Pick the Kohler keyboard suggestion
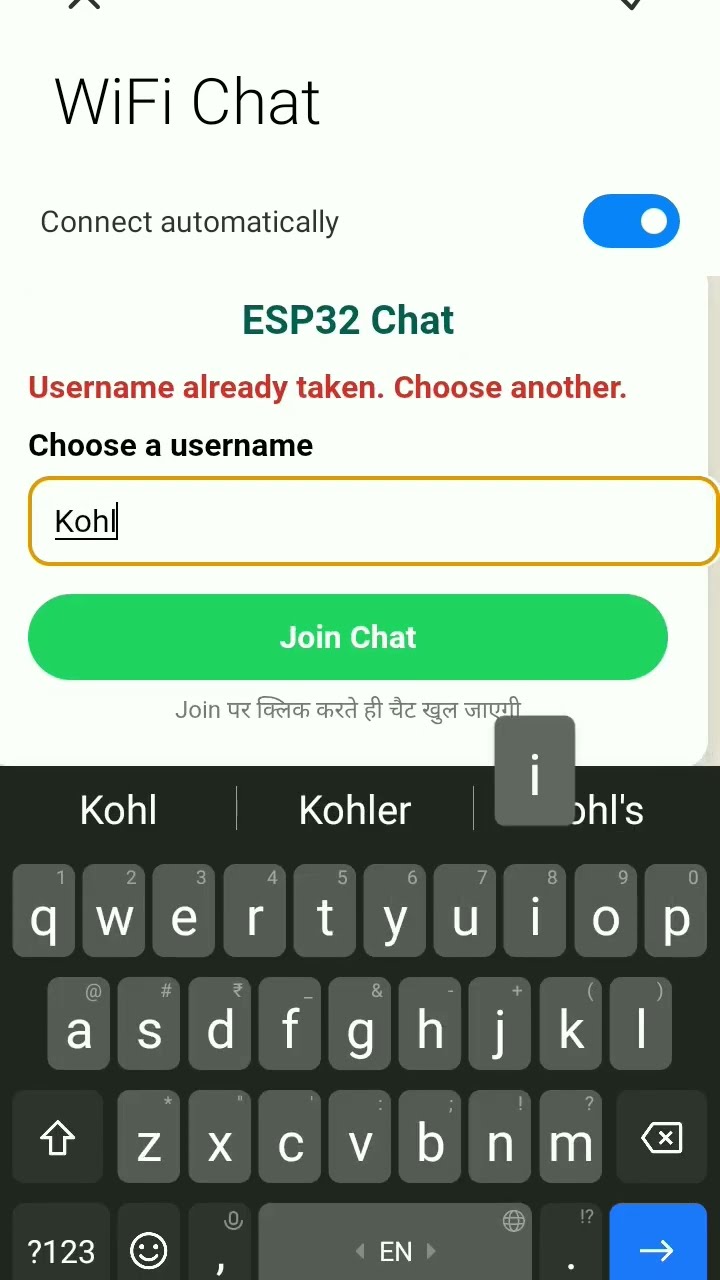Viewport: 720px width, 1280px height. [355, 810]
